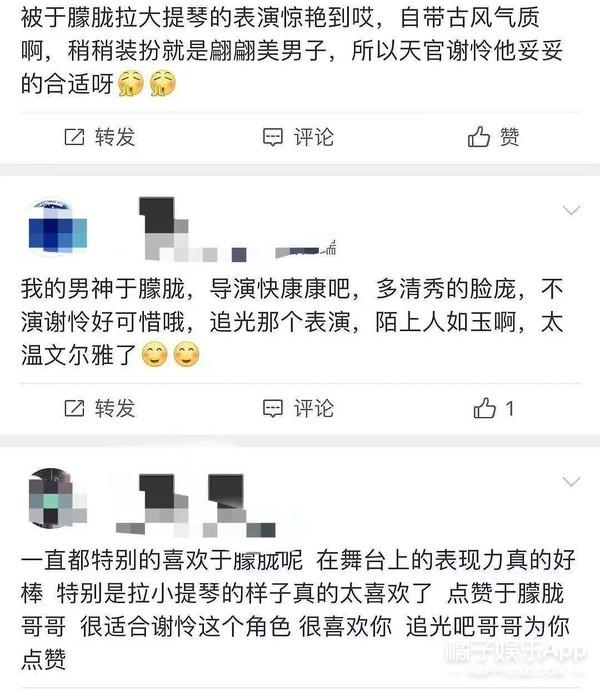The width and height of the screenshot is (600, 692).
Task: Like the post about 拉大提琴的表演
Action: 495,138
